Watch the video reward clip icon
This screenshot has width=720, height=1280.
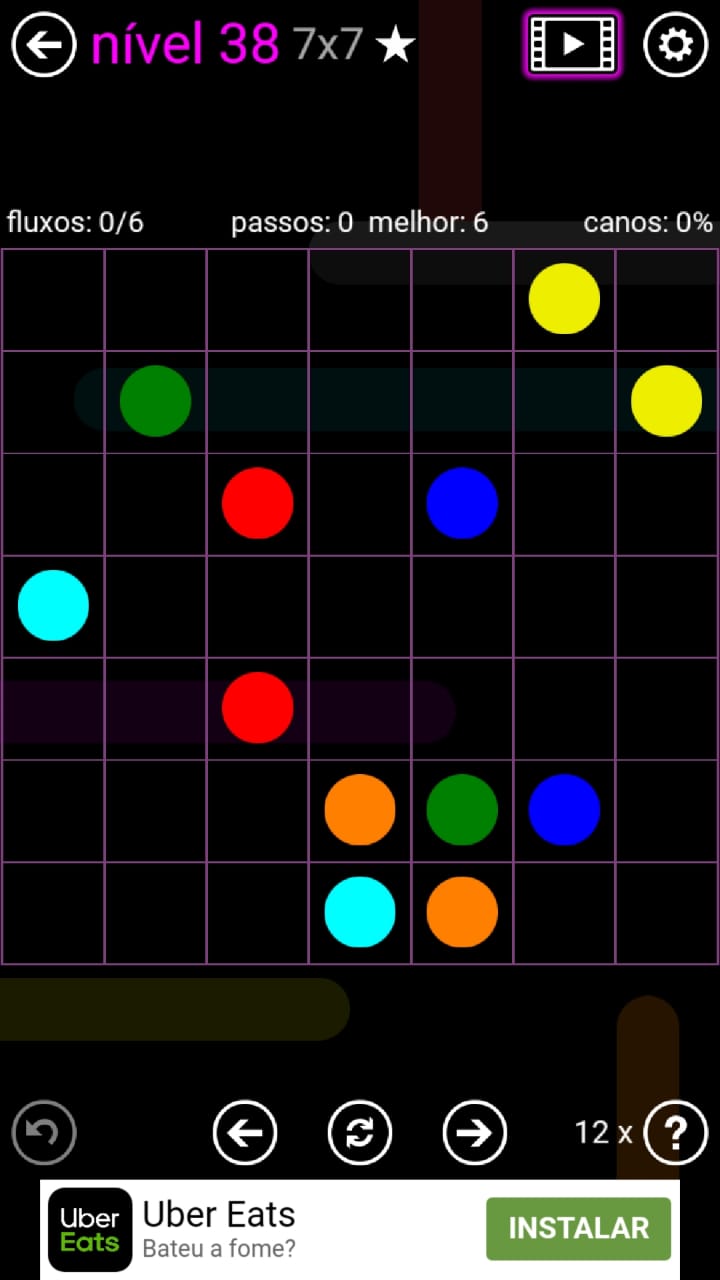pyautogui.click(x=572, y=45)
